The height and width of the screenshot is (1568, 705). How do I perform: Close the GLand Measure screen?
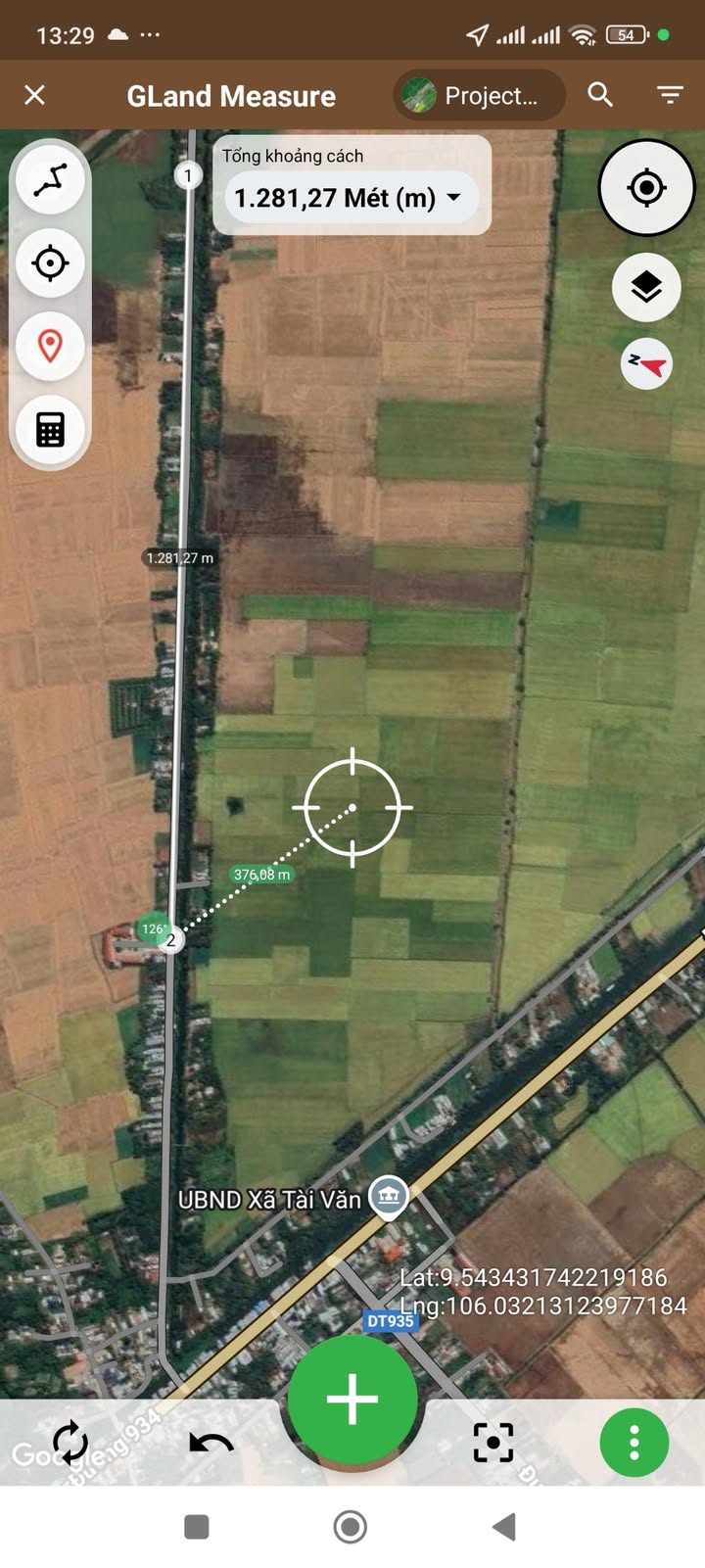[x=35, y=95]
